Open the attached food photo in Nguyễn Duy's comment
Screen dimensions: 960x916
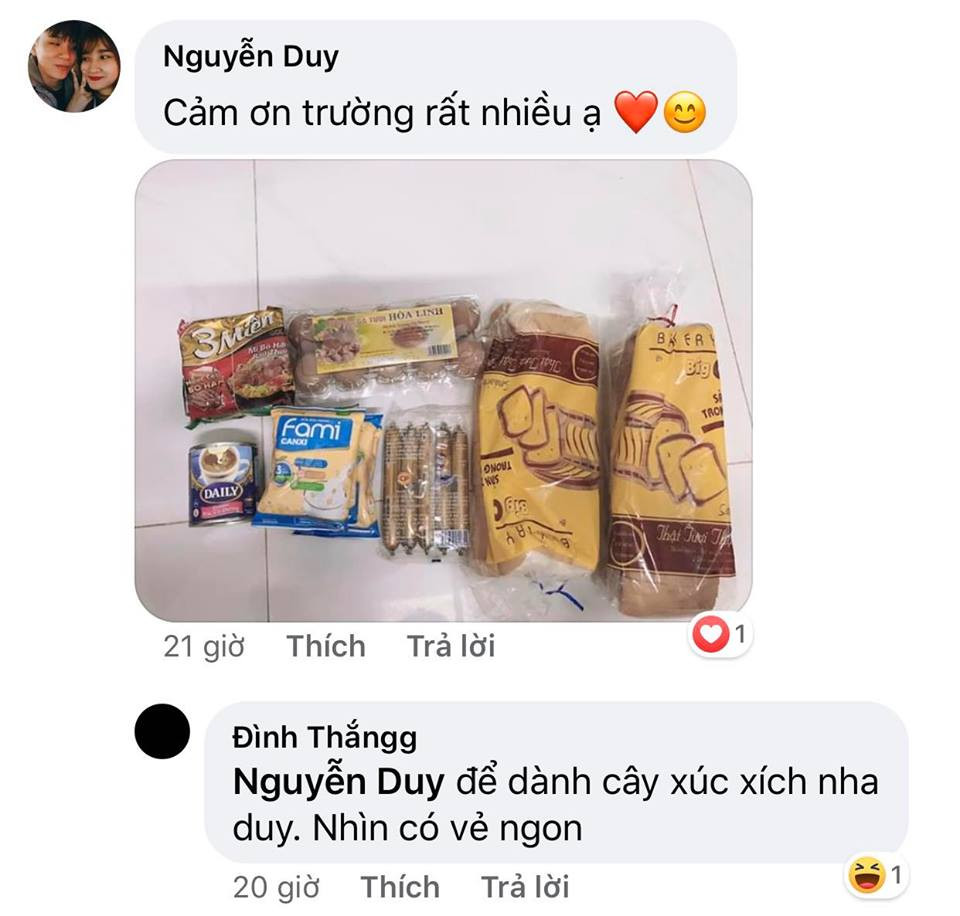[443, 390]
